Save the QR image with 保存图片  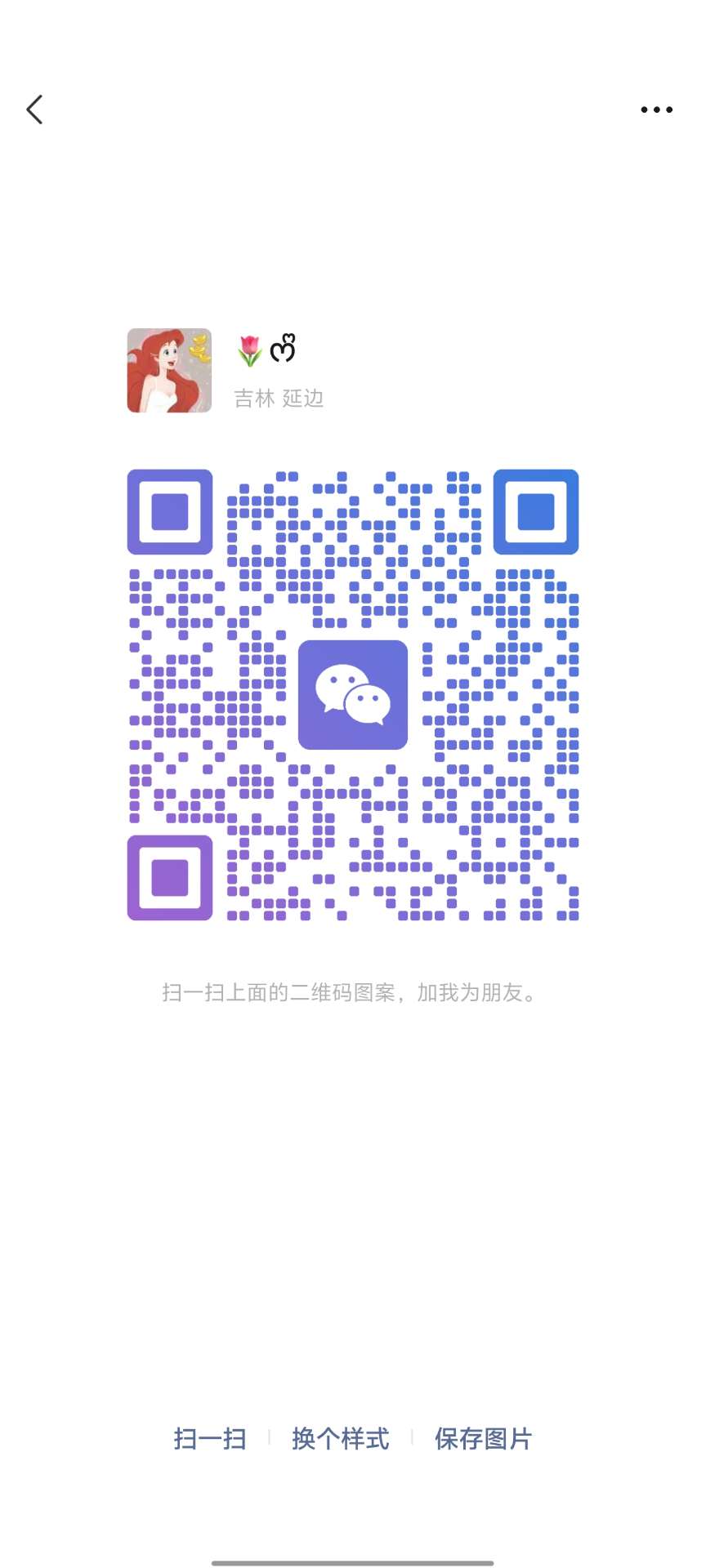483,1438
